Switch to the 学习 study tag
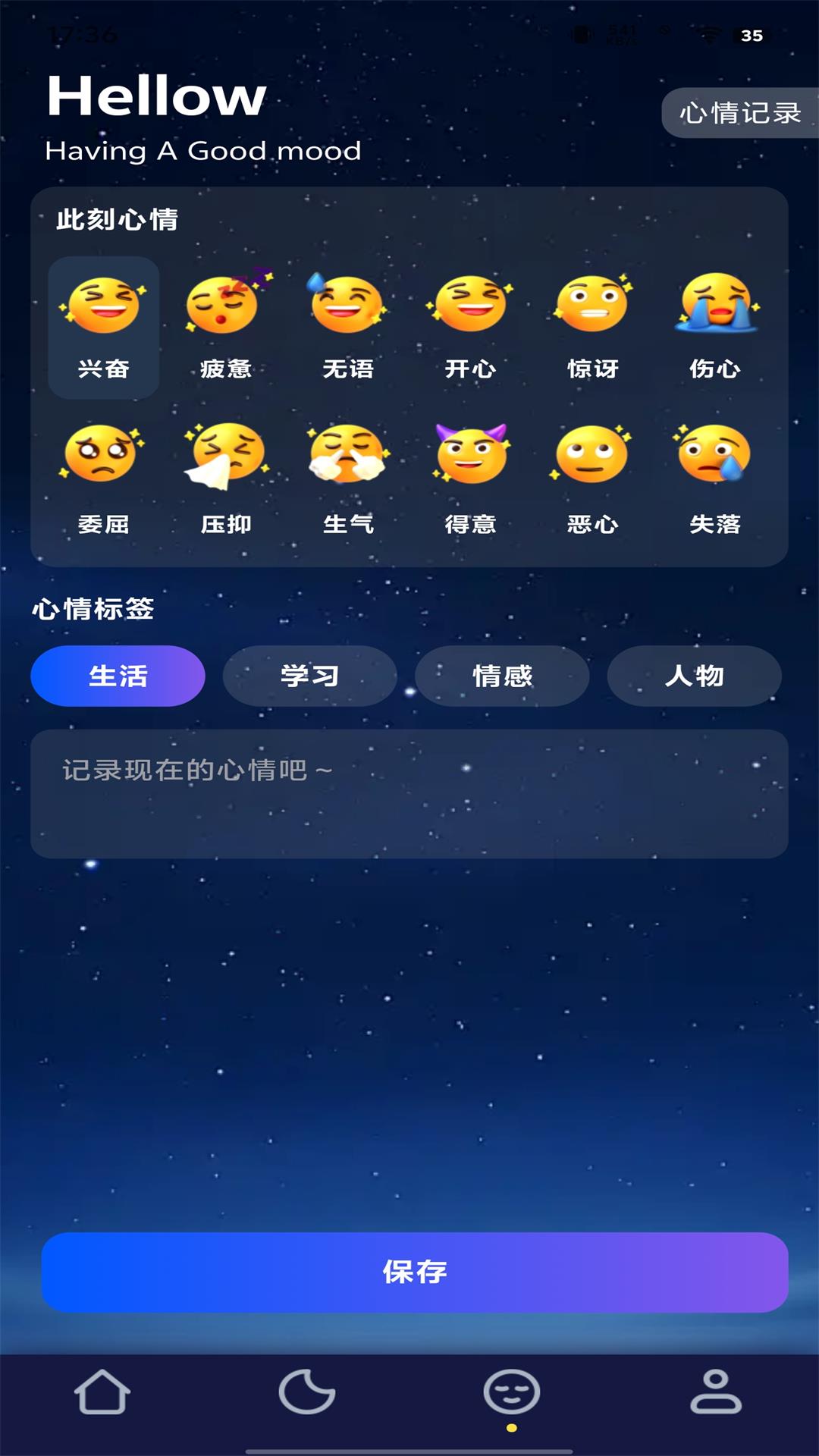This screenshot has width=819, height=1456. click(x=309, y=676)
